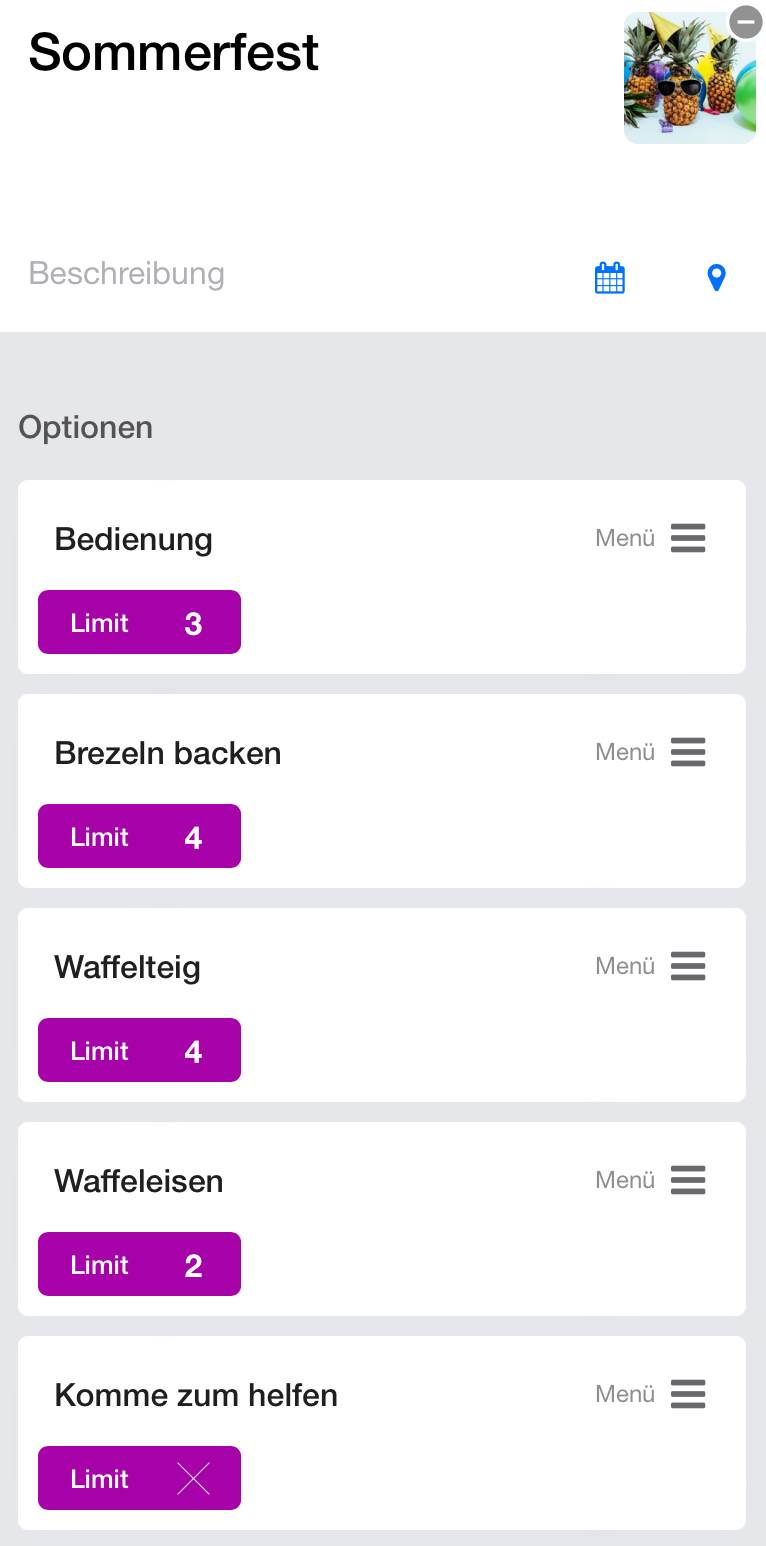Open the Menü for Waffeleisen
The height and width of the screenshot is (1546, 766).
click(x=651, y=1180)
